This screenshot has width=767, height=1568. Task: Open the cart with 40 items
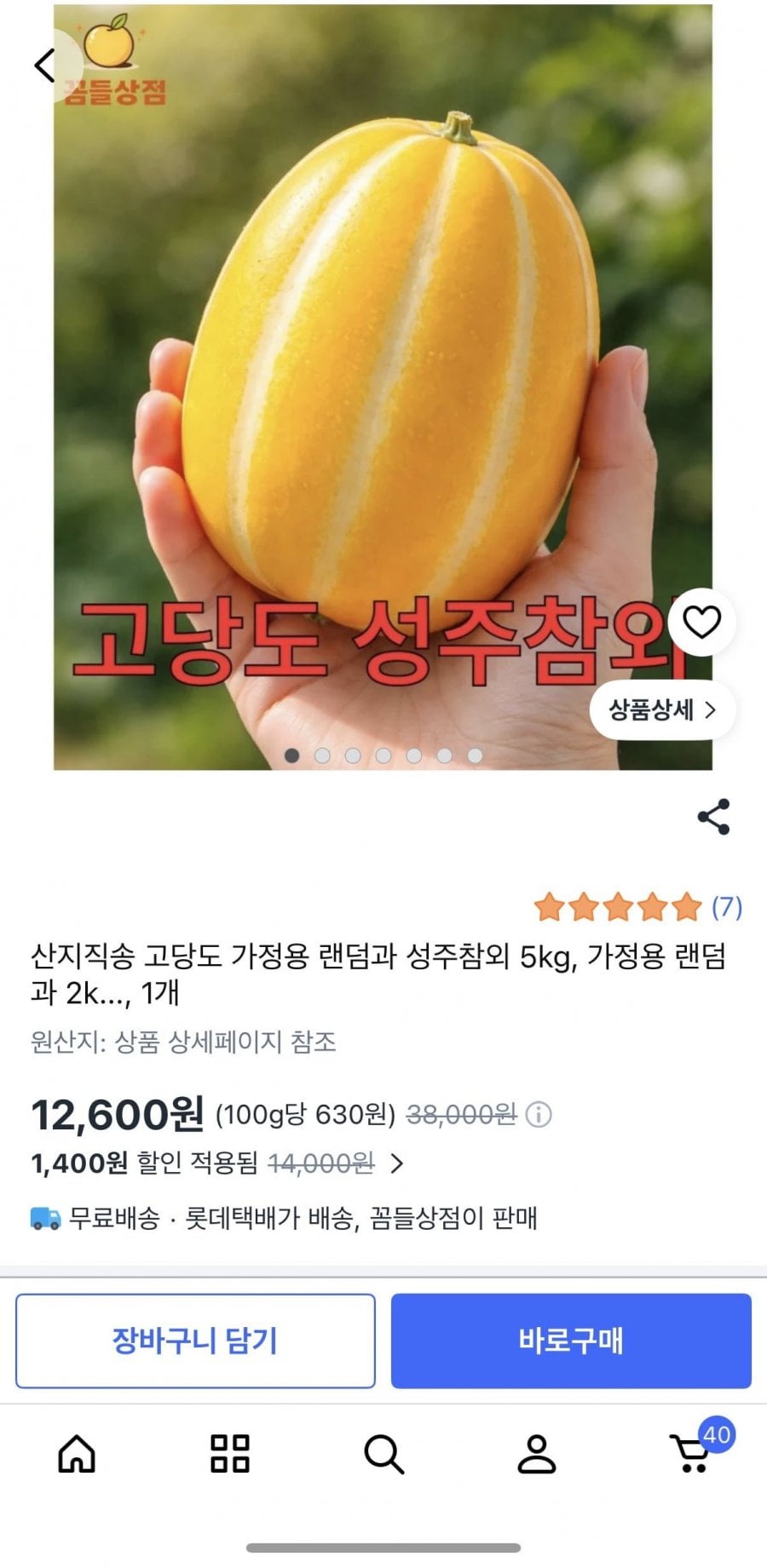pos(692,1452)
